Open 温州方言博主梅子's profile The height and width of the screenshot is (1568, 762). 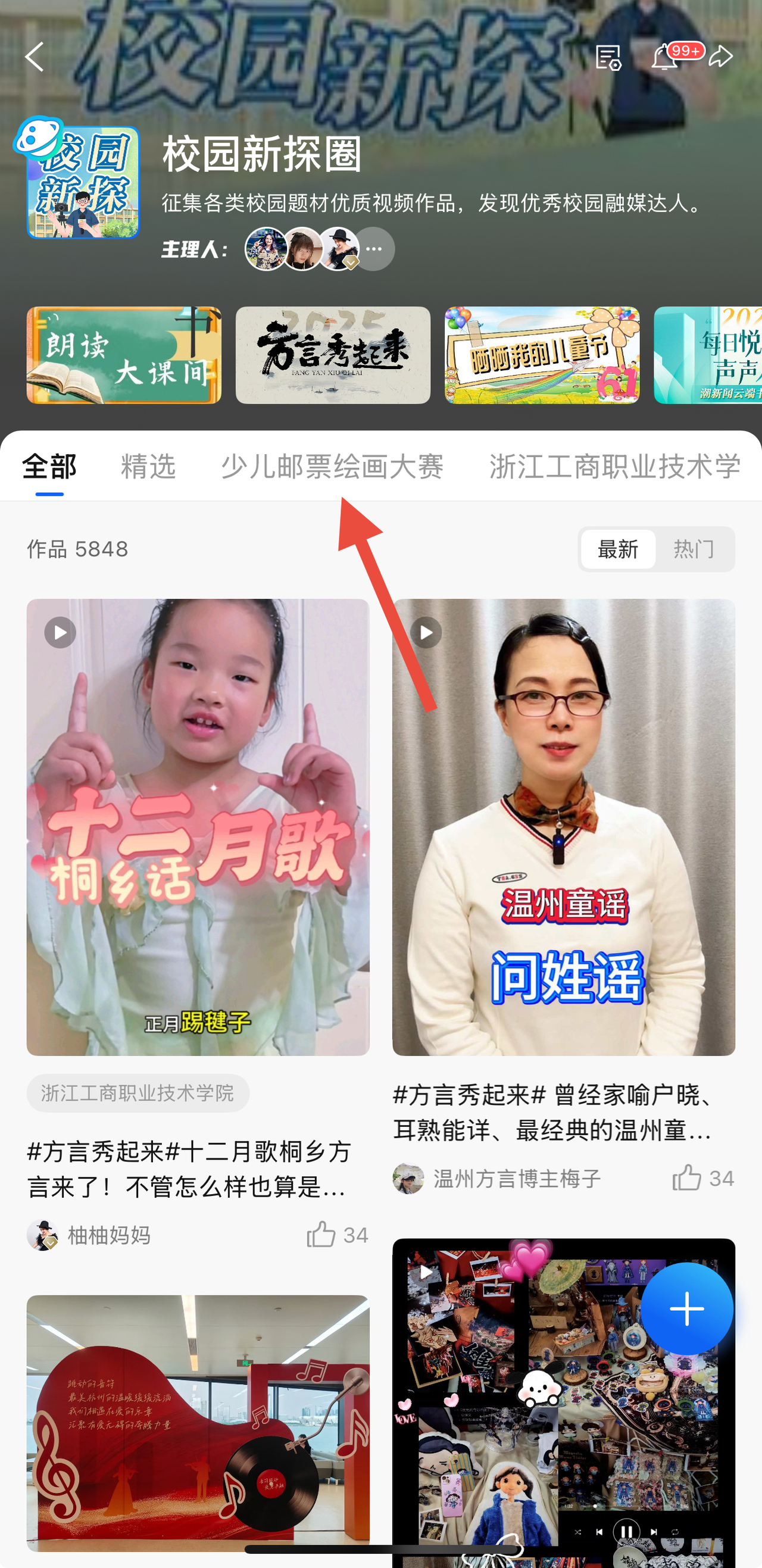(x=516, y=1179)
